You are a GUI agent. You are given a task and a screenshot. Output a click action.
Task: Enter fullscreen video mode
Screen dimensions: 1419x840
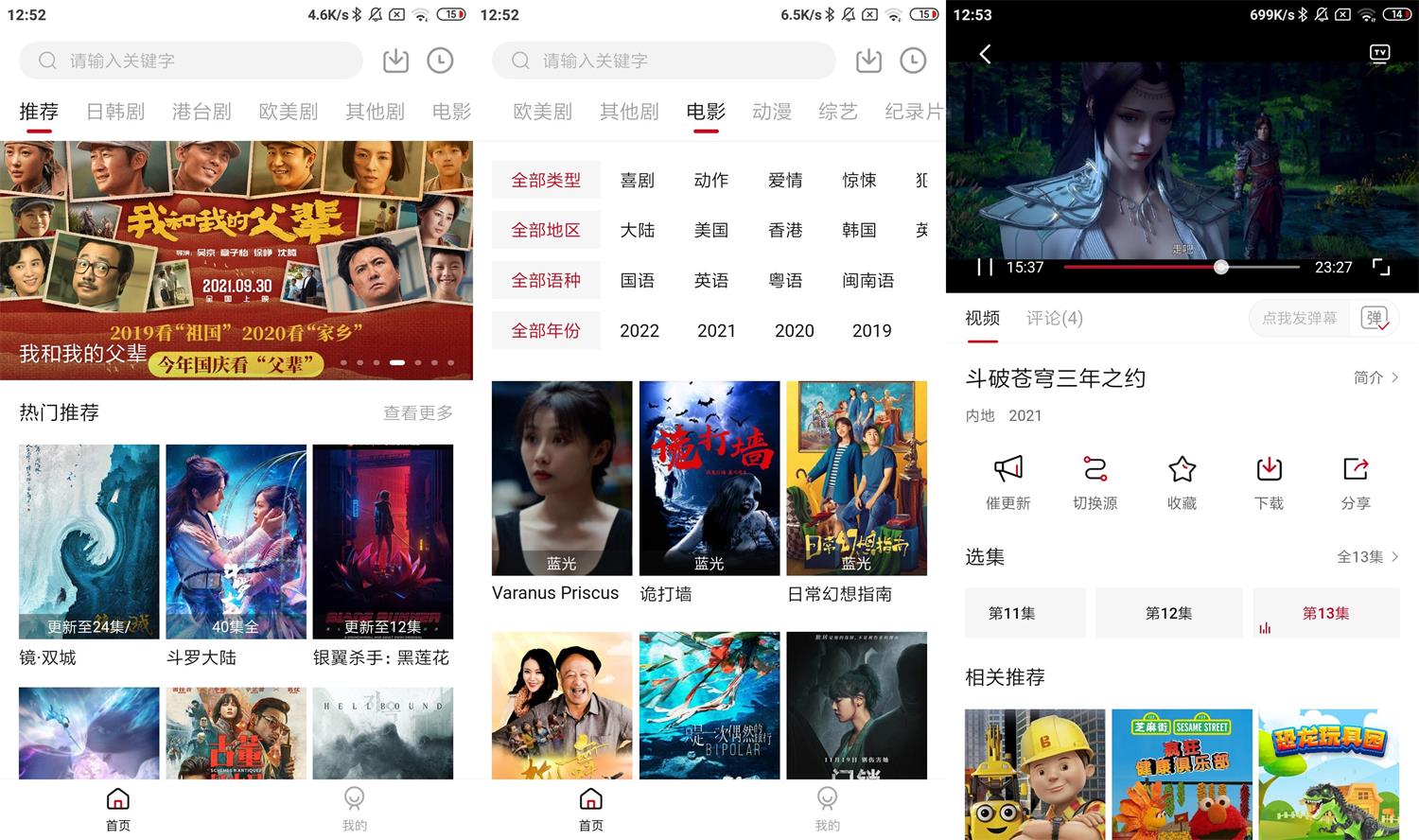(x=1381, y=268)
